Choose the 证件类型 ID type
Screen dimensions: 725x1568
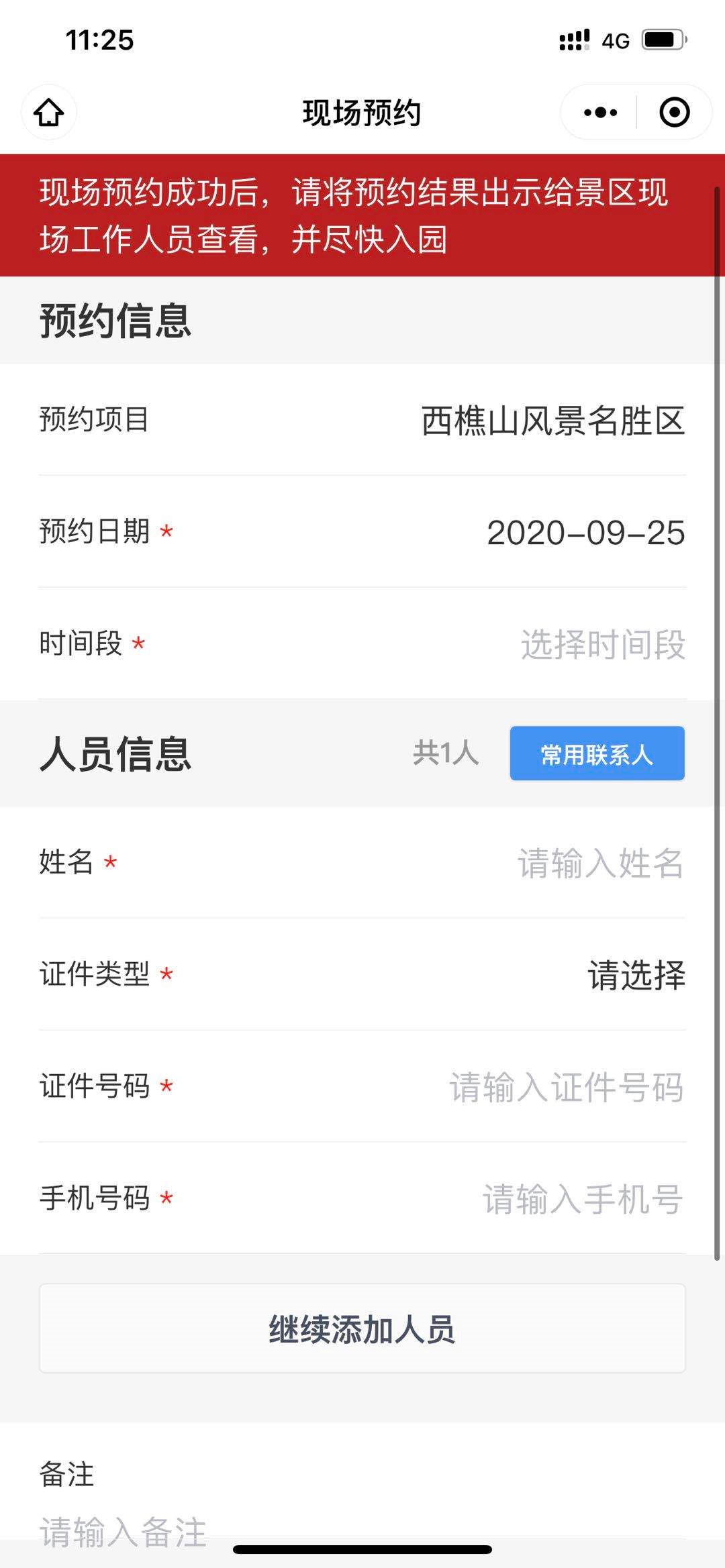coord(636,976)
